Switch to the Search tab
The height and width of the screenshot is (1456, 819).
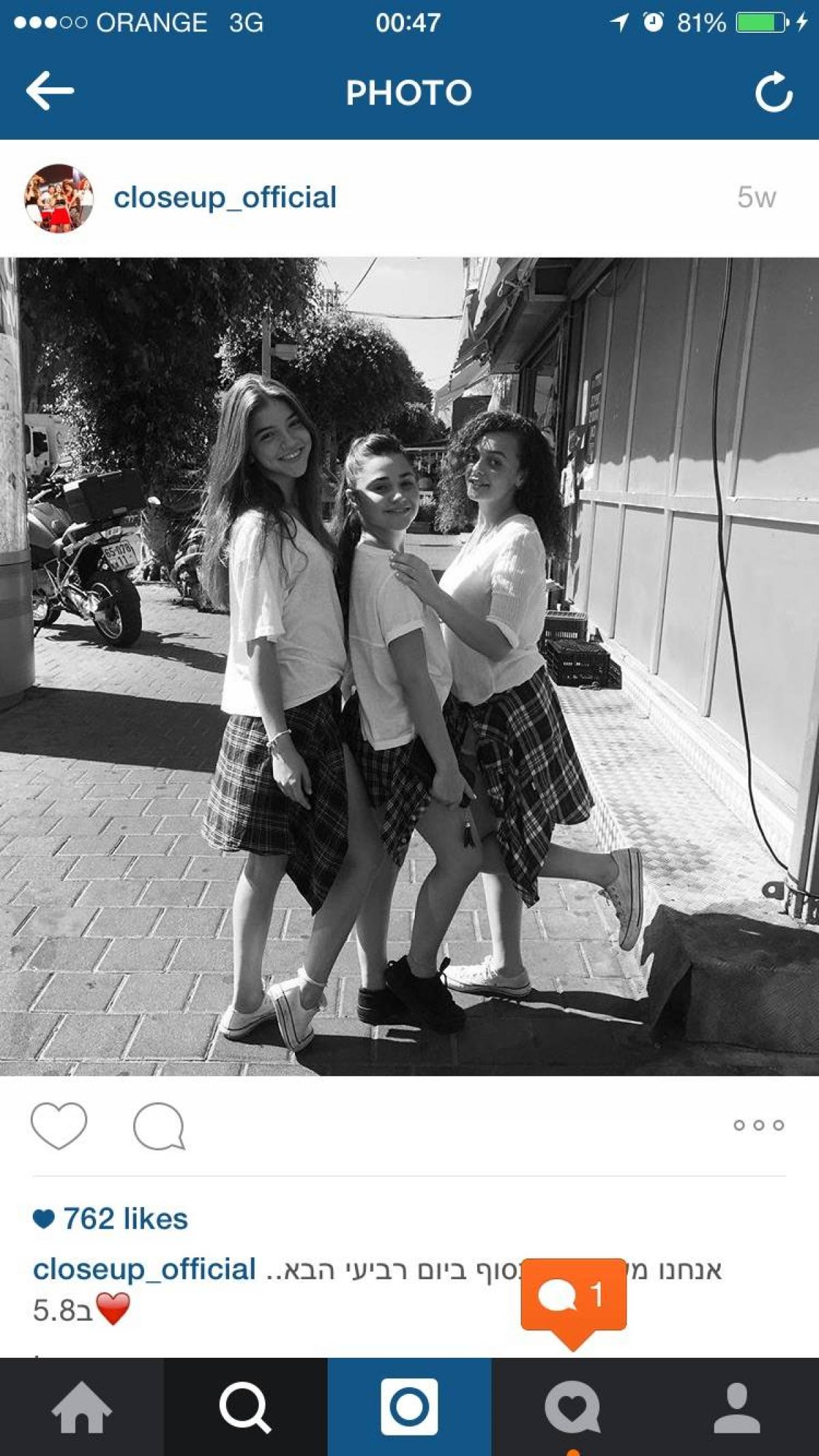[x=246, y=1408]
